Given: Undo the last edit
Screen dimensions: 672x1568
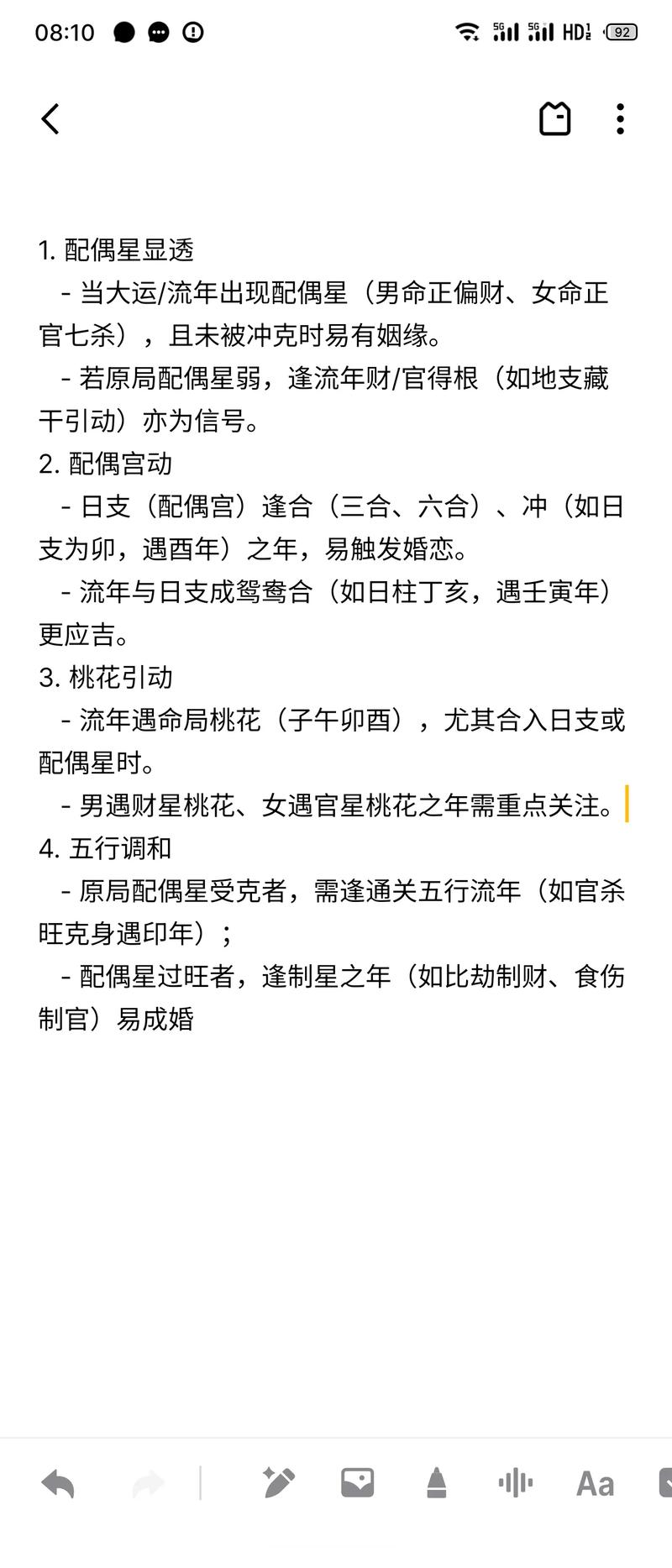Looking at the screenshot, I should pos(58,1483).
